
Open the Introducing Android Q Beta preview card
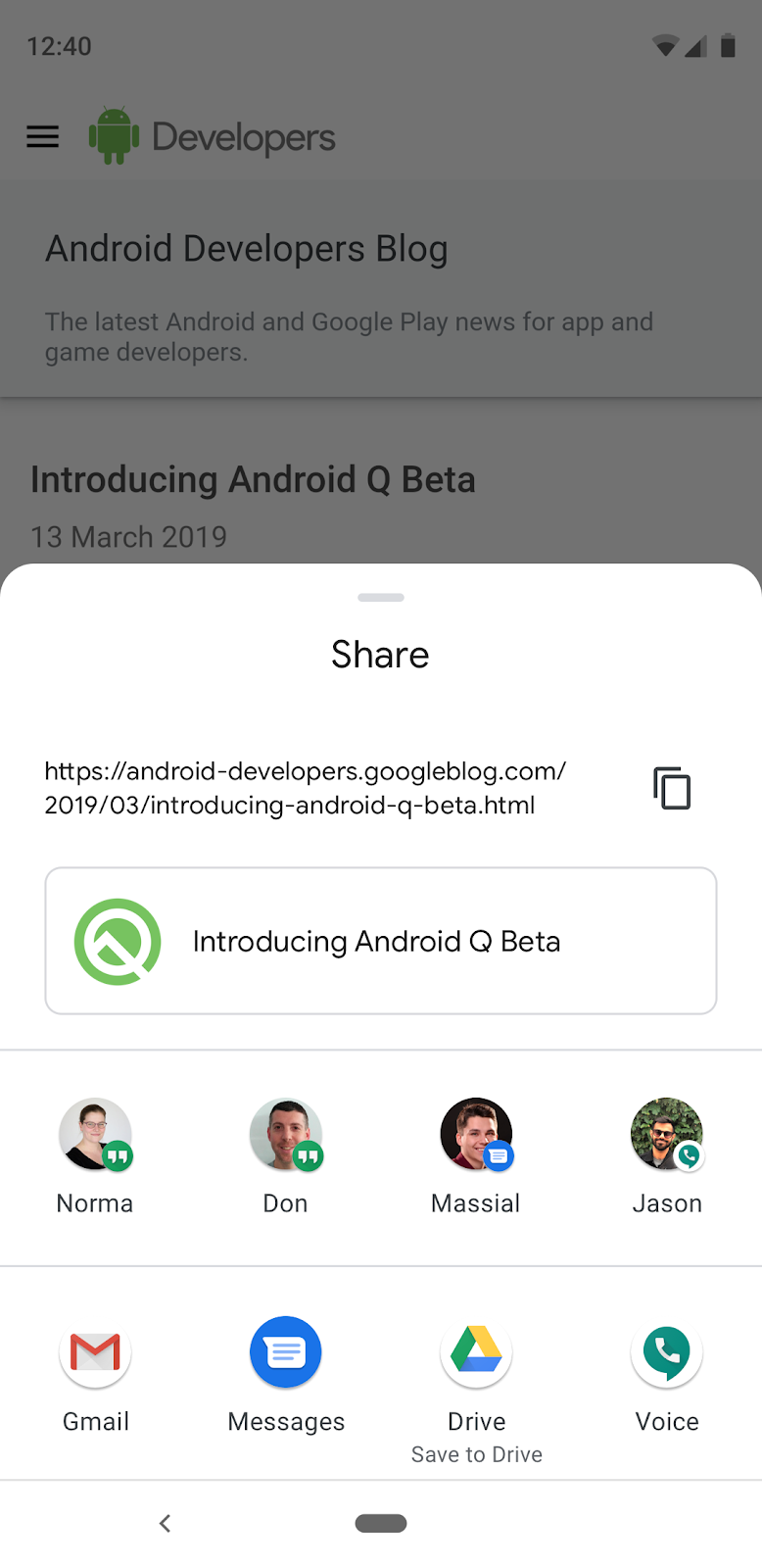[381, 941]
